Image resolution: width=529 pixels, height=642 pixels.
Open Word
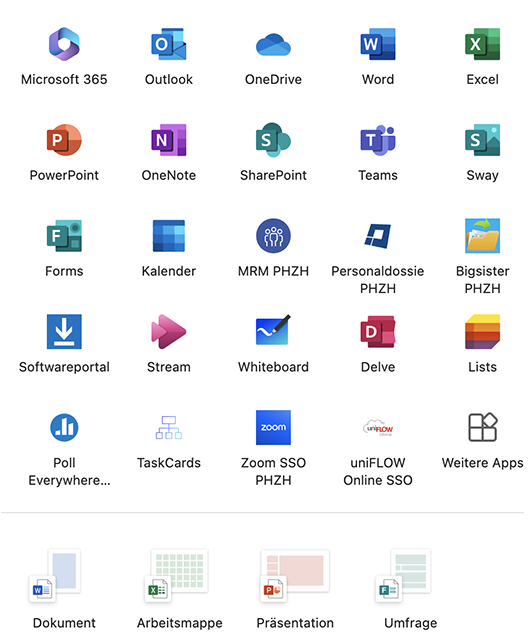pos(378,56)
